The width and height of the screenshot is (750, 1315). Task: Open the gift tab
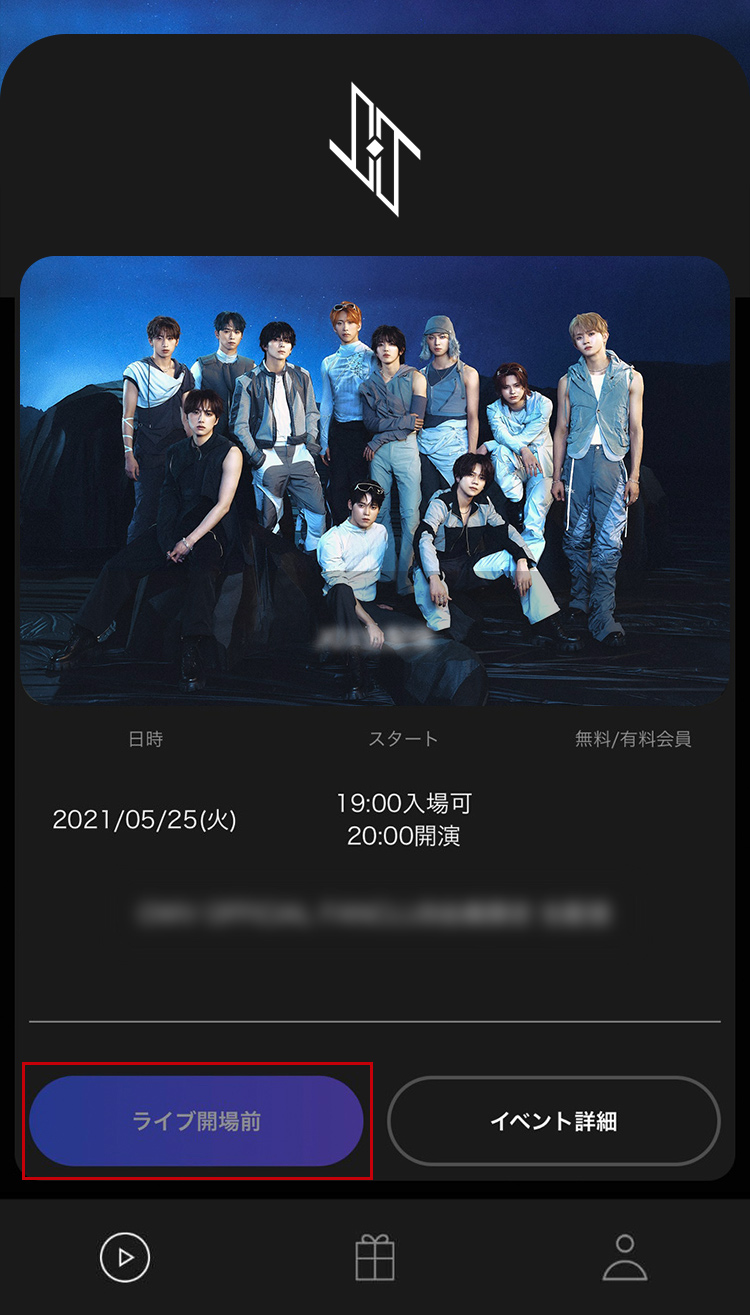(x=375, y=1257)
